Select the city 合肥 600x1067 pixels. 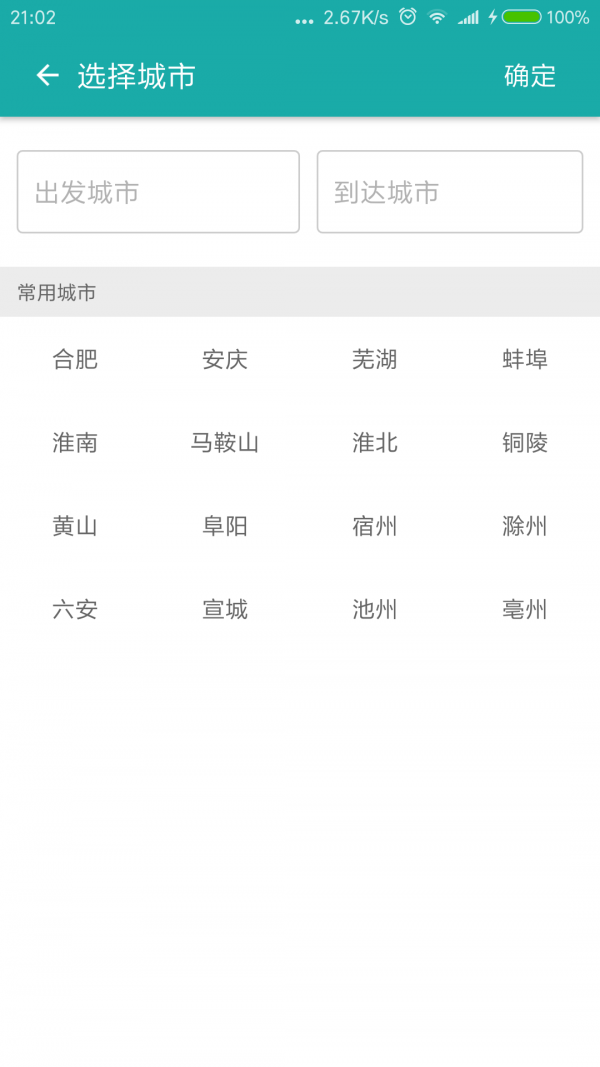tap(75, 359)
